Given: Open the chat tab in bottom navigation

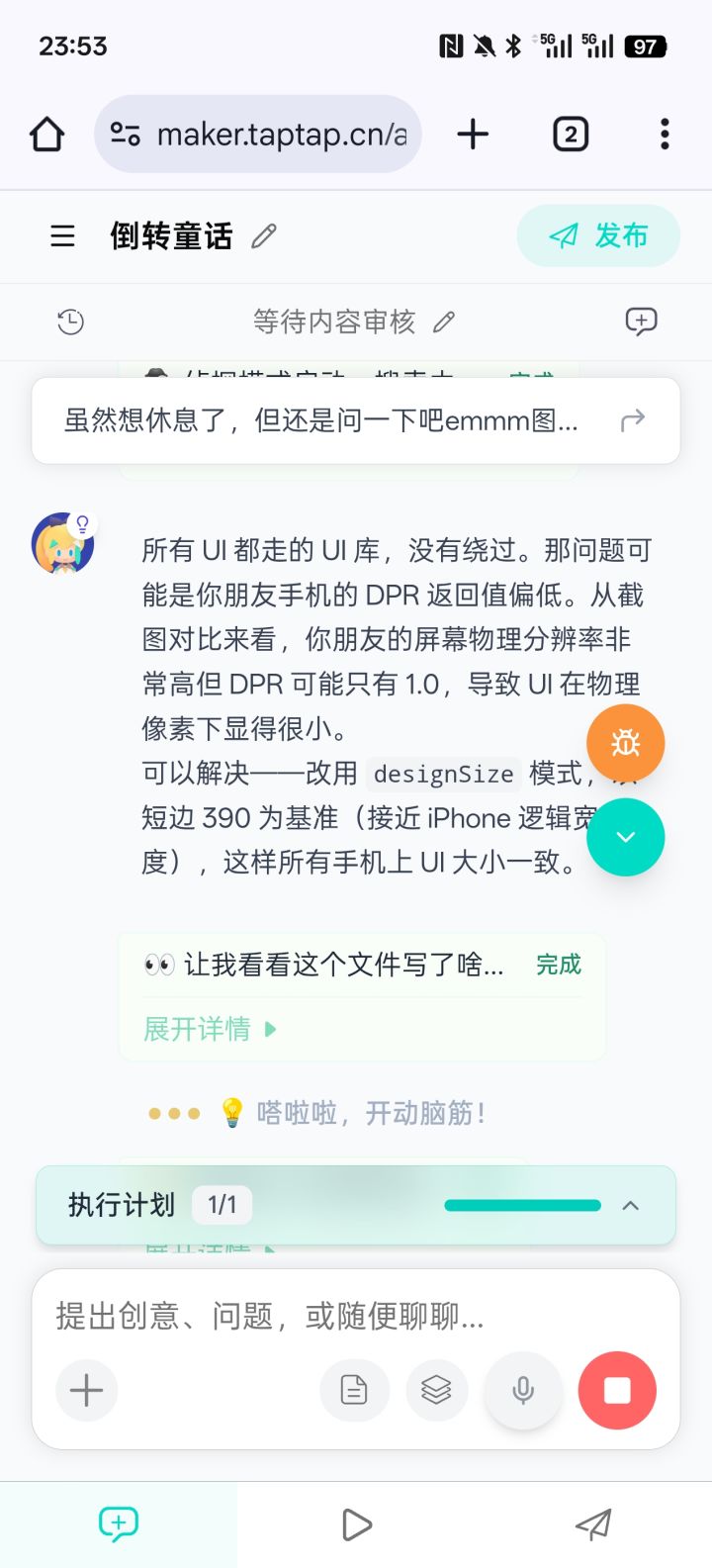Looking at the screenshot, I should point(119,1523).
